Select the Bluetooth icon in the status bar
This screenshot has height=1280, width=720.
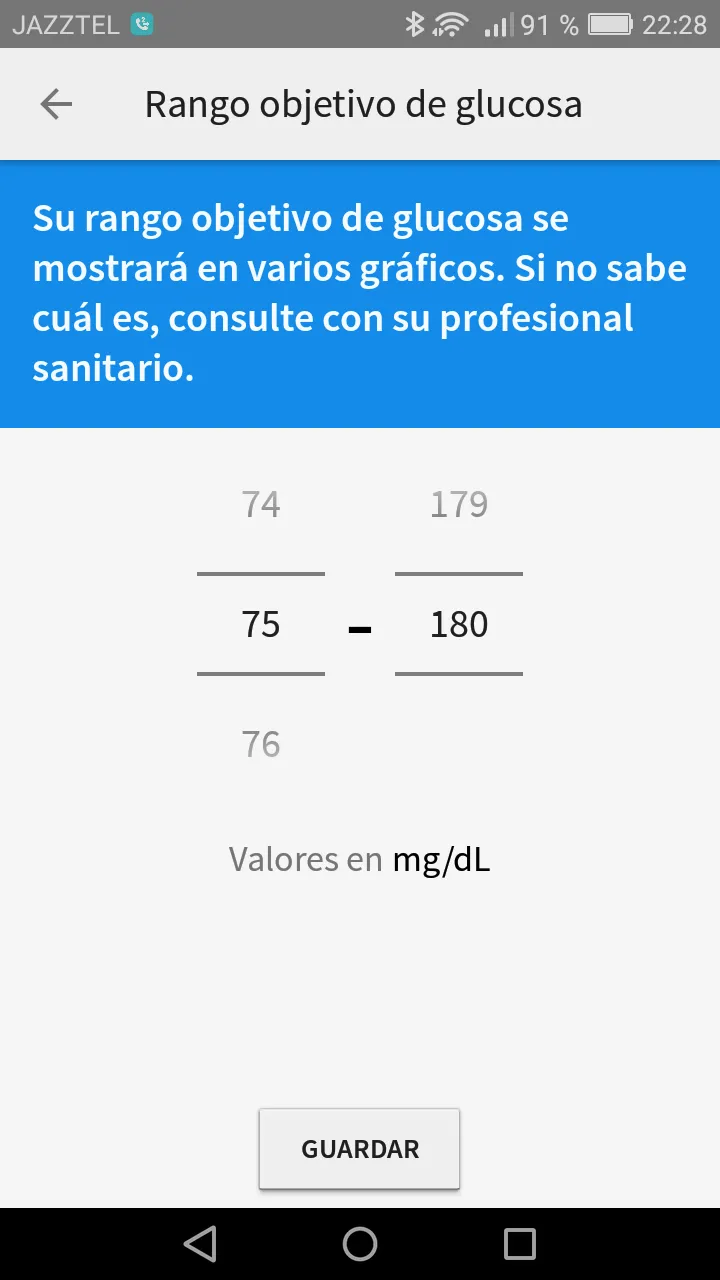pos(414,24)
